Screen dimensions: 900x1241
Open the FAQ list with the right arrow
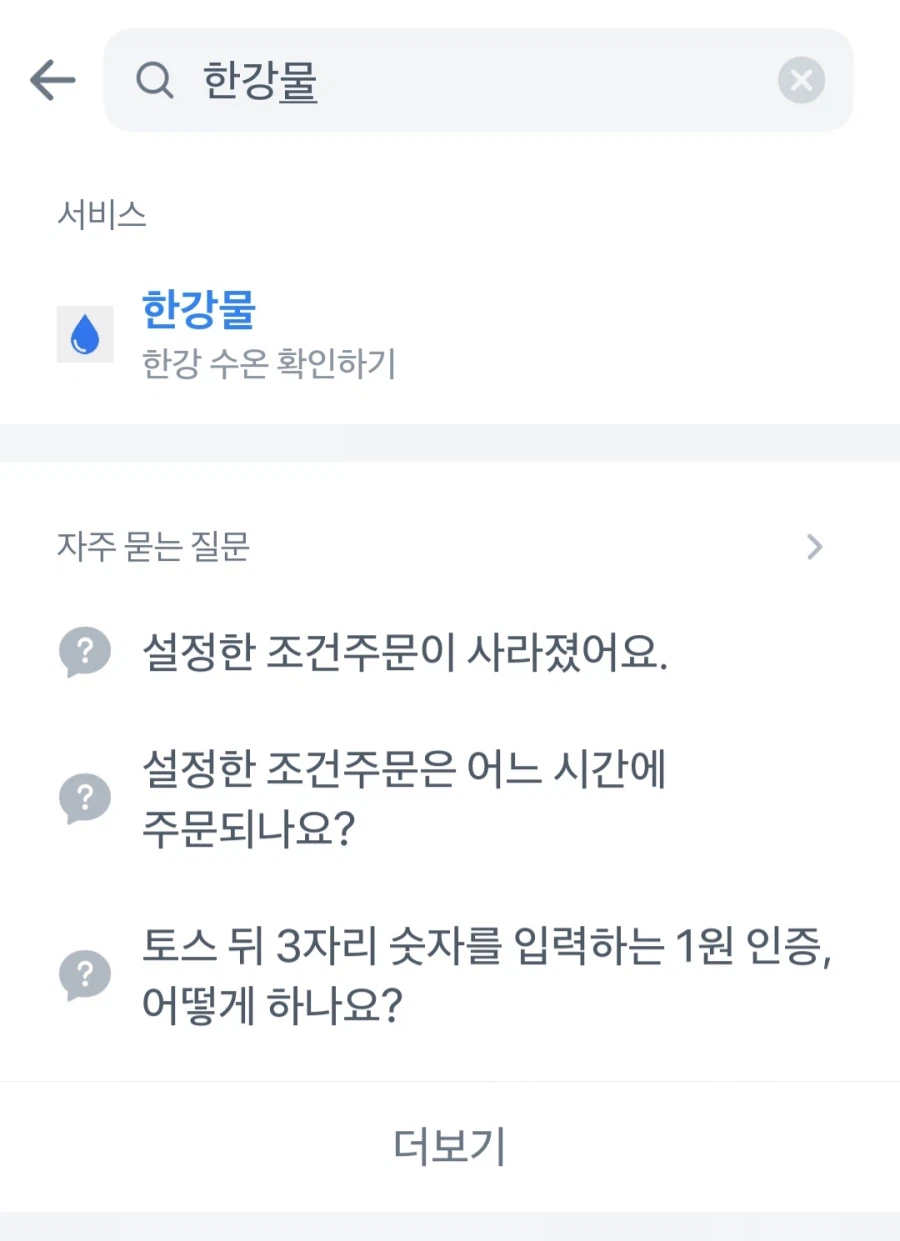click(815, 547)
